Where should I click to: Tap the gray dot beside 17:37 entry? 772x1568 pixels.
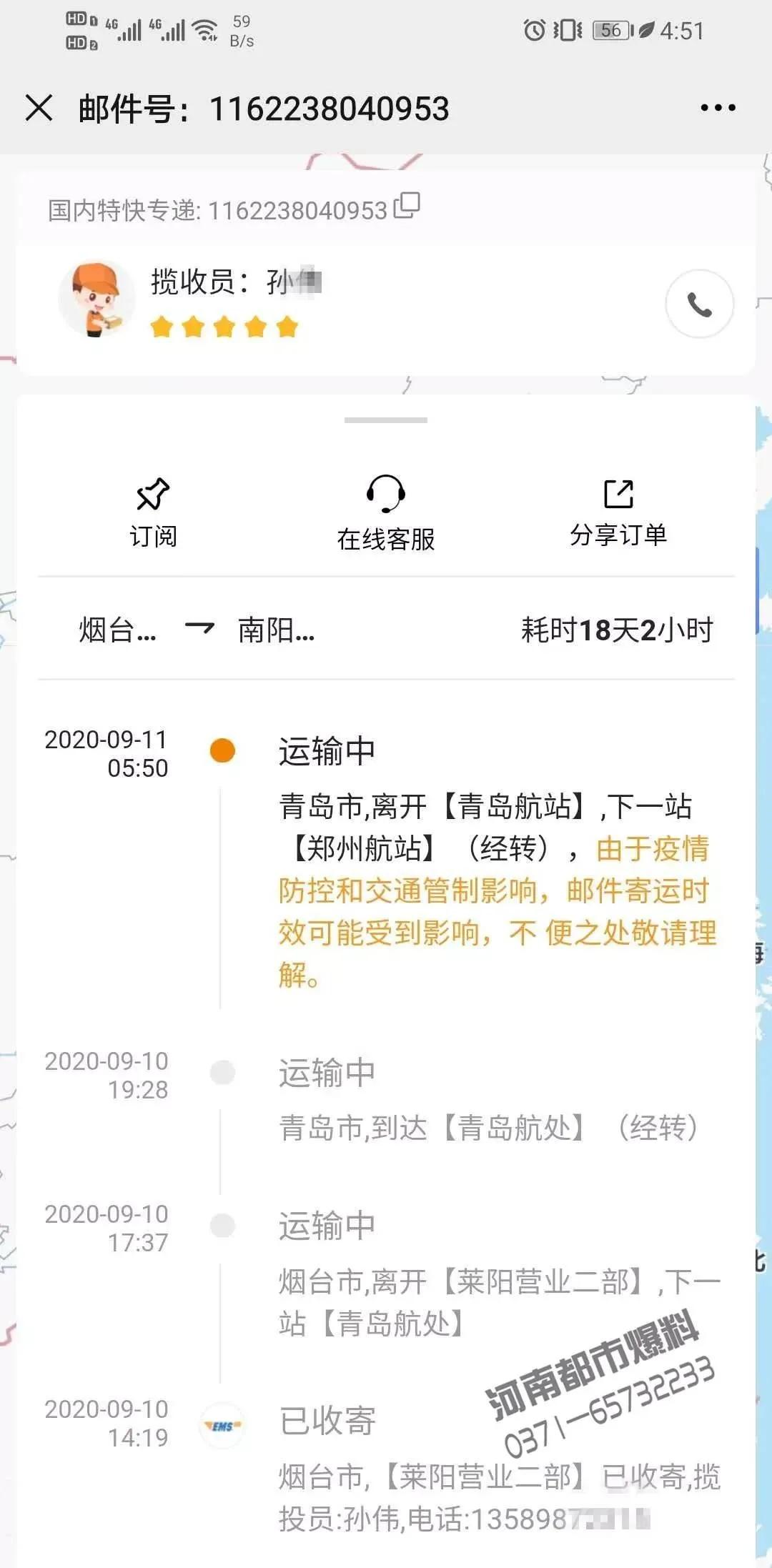click(224, 1224)
